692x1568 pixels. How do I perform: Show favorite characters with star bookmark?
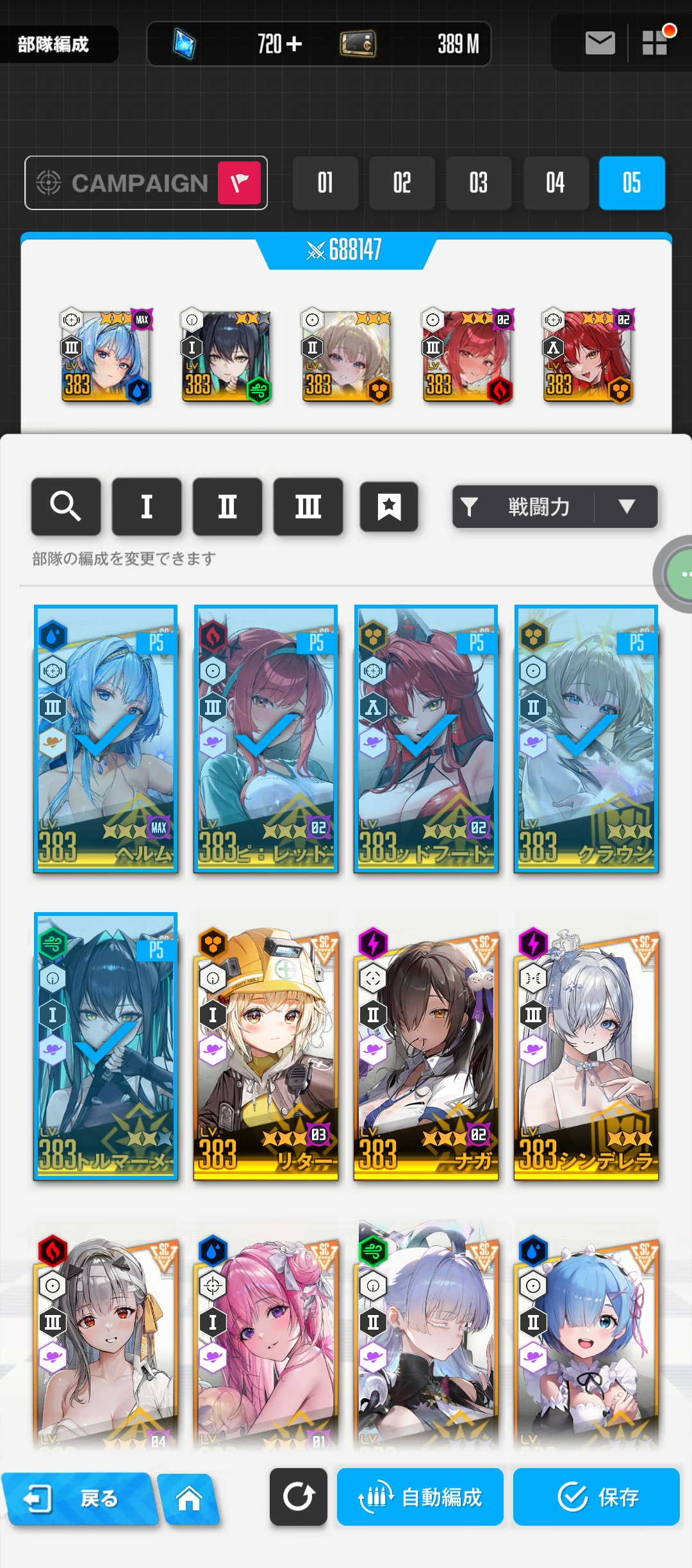click(x=389, y=507)
